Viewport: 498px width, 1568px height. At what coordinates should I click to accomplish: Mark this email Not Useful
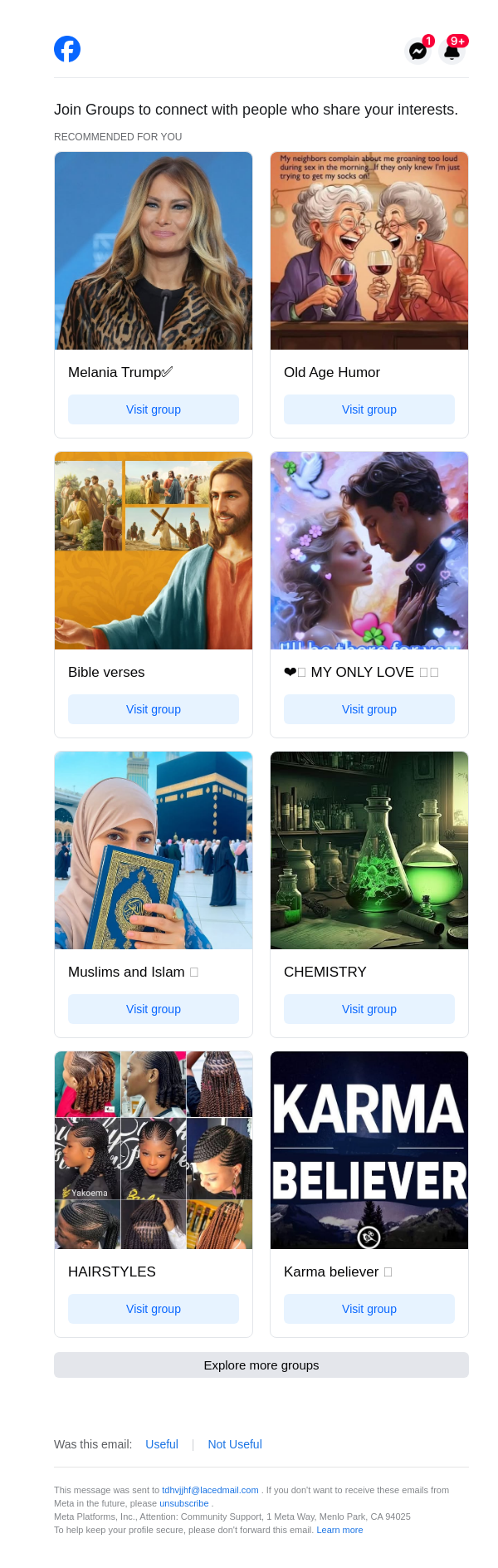pos(235,1444)
